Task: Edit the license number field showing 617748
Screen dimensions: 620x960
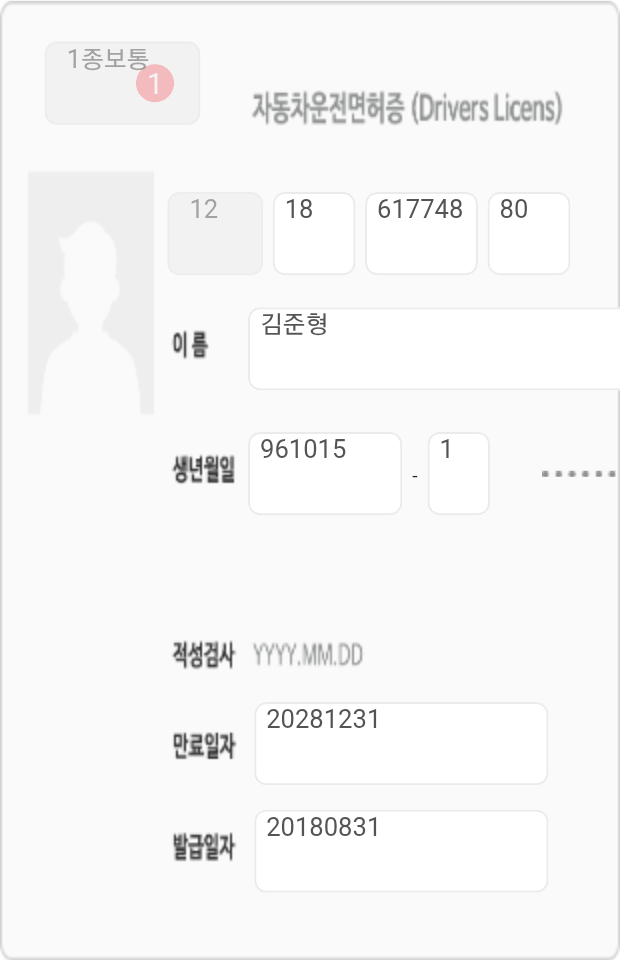Action: click(421, 233)
